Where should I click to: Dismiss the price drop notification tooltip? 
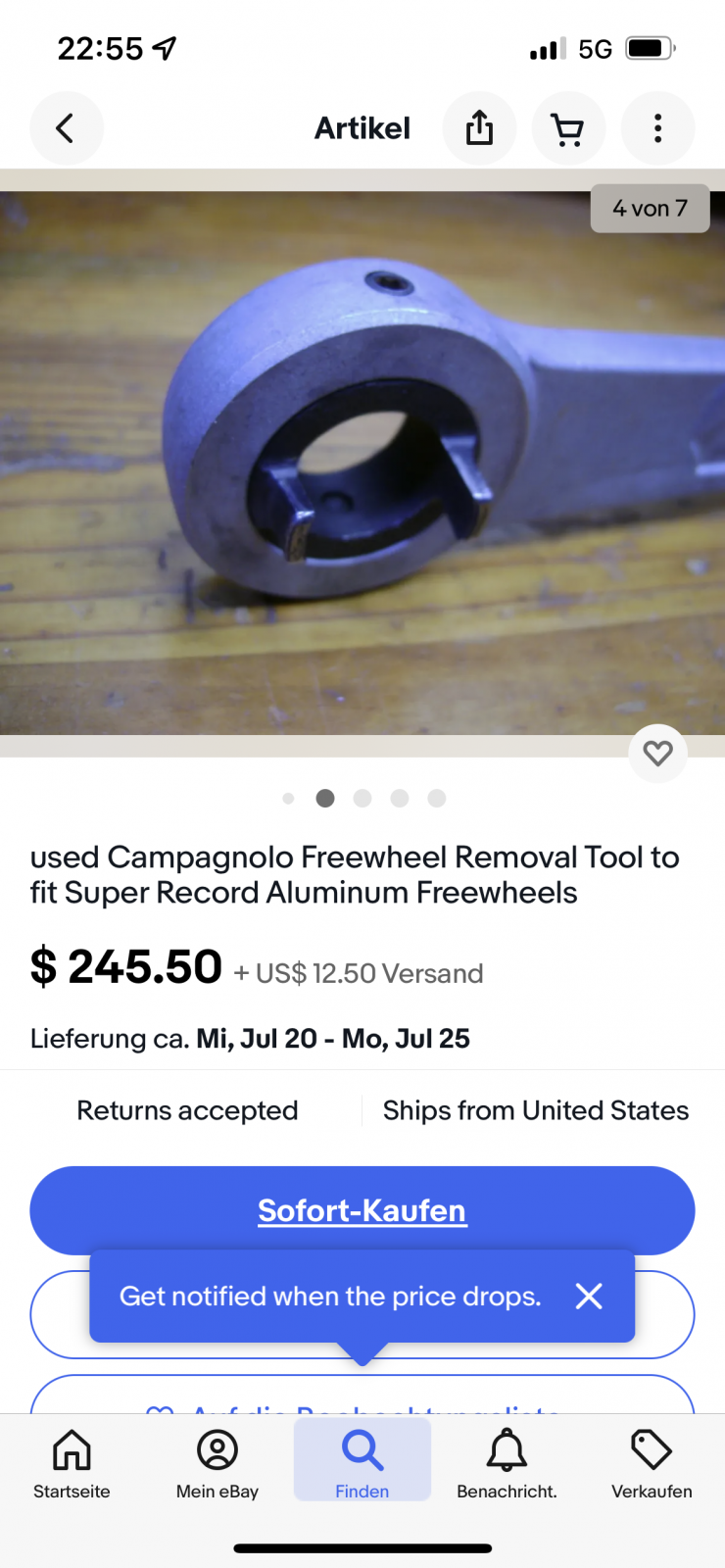pos(589,1297)
